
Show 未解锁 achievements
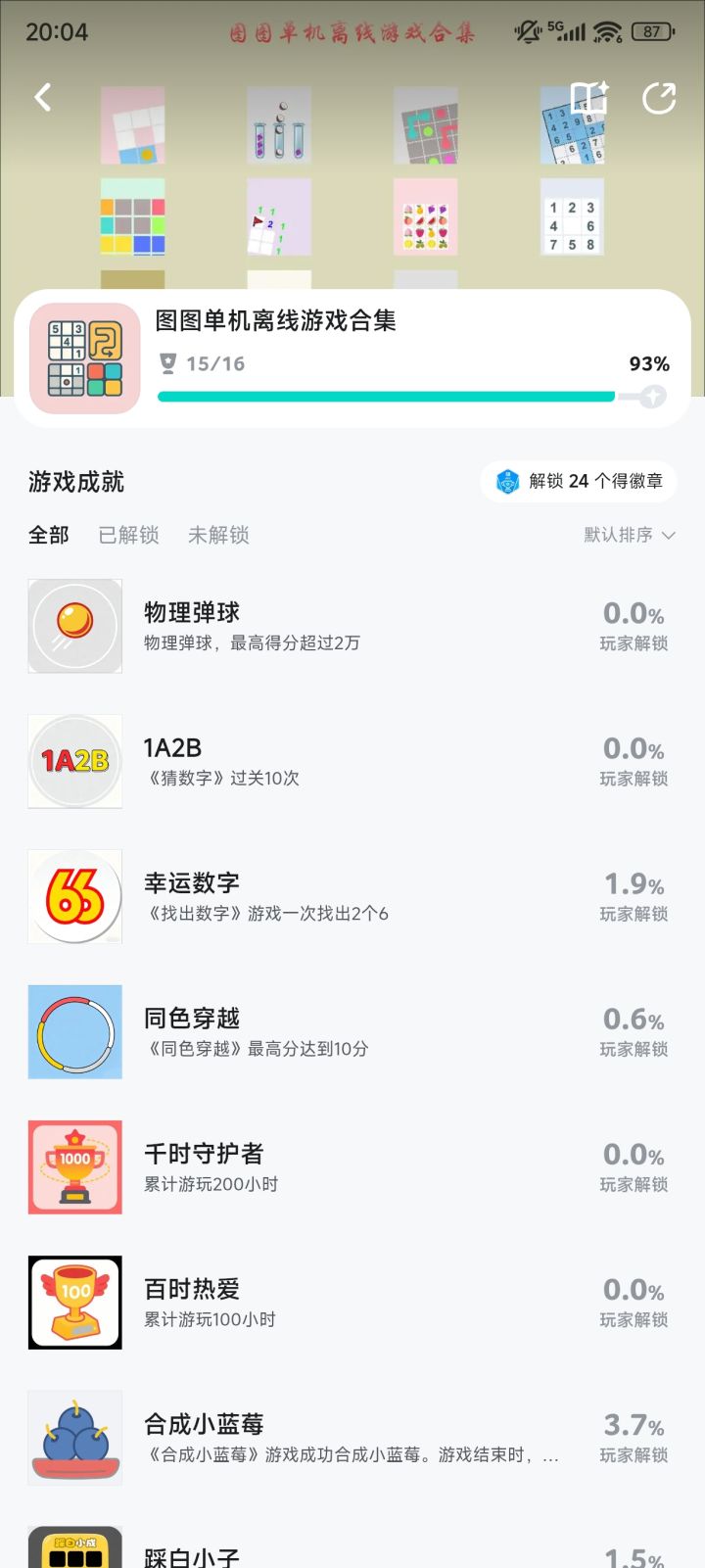pos(218,535)
